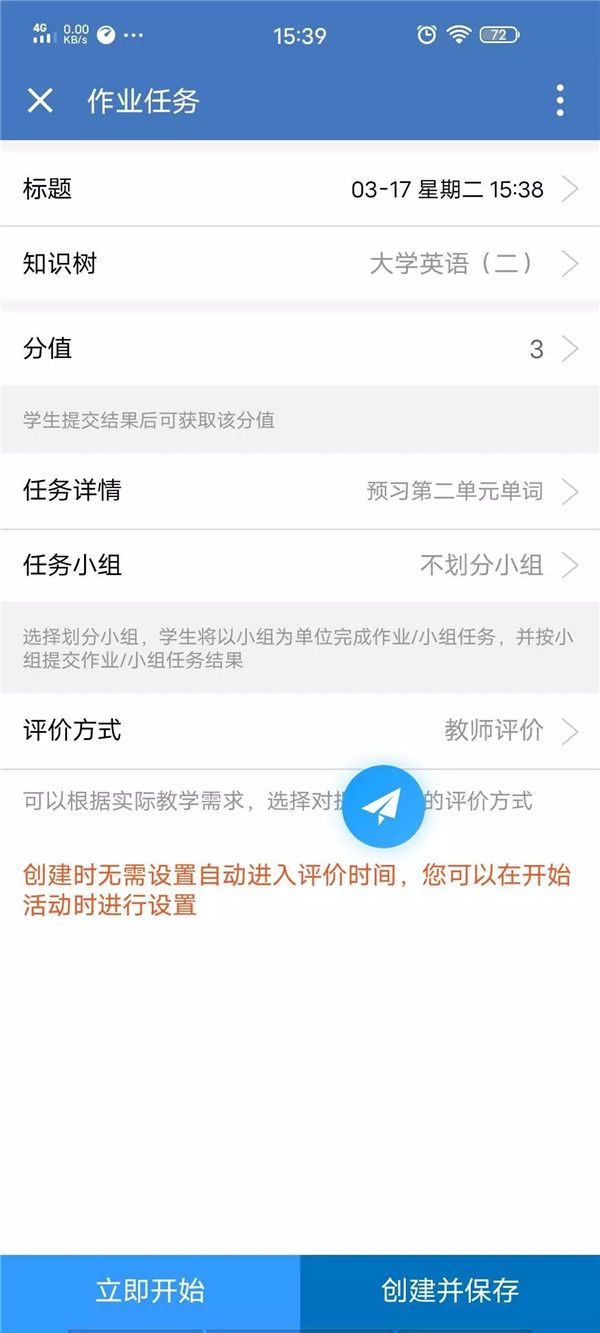Select the 评价方式 evaluation method row
The image size is (600, 1333).
300,731
